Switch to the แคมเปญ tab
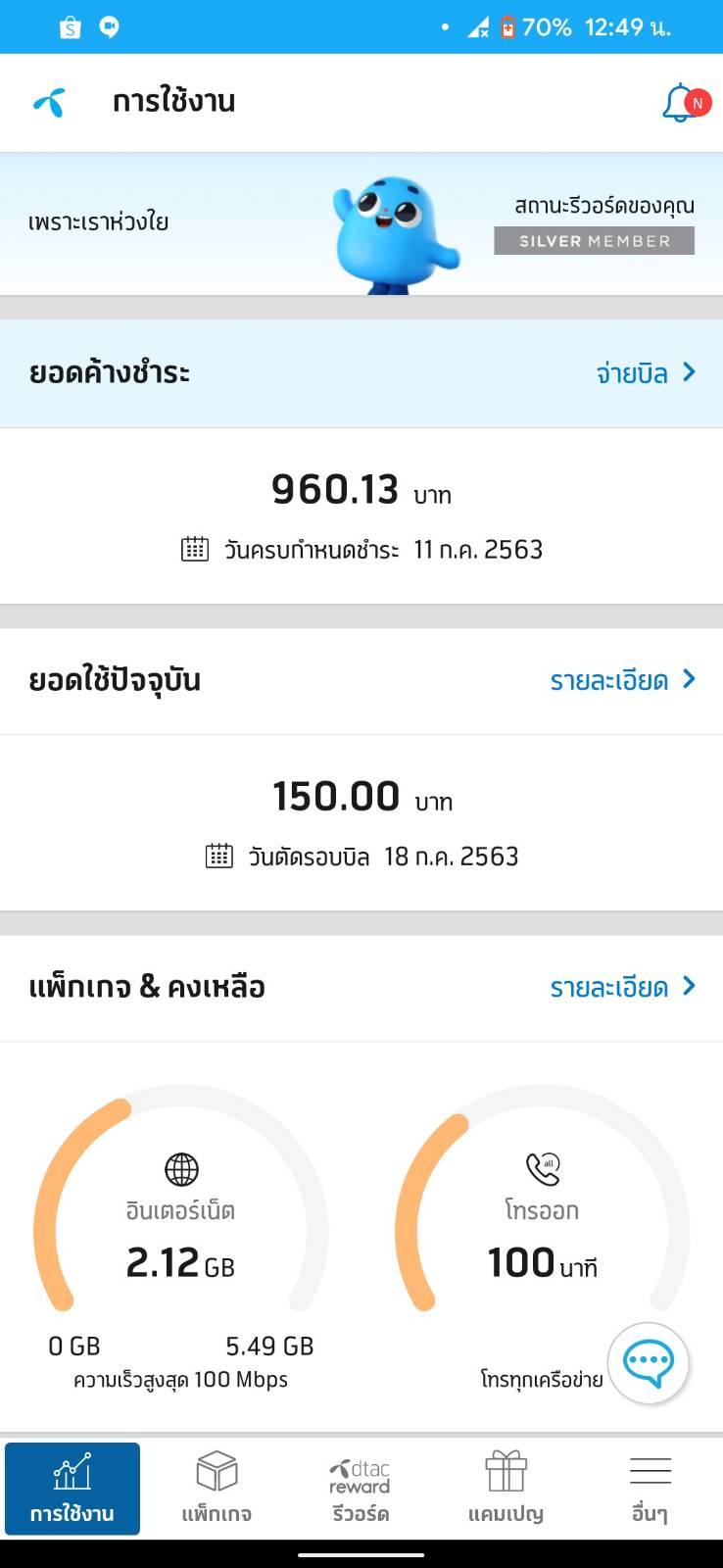The image size is (723, 1568). [x=506, y=1488]
